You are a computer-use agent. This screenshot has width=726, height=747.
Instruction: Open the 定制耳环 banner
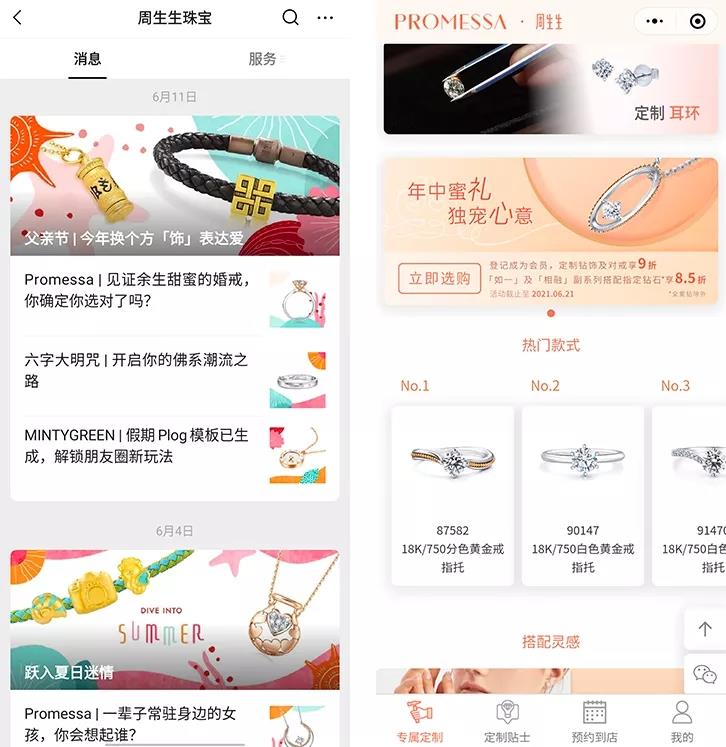pyautogui.click(x=550, y=88)
